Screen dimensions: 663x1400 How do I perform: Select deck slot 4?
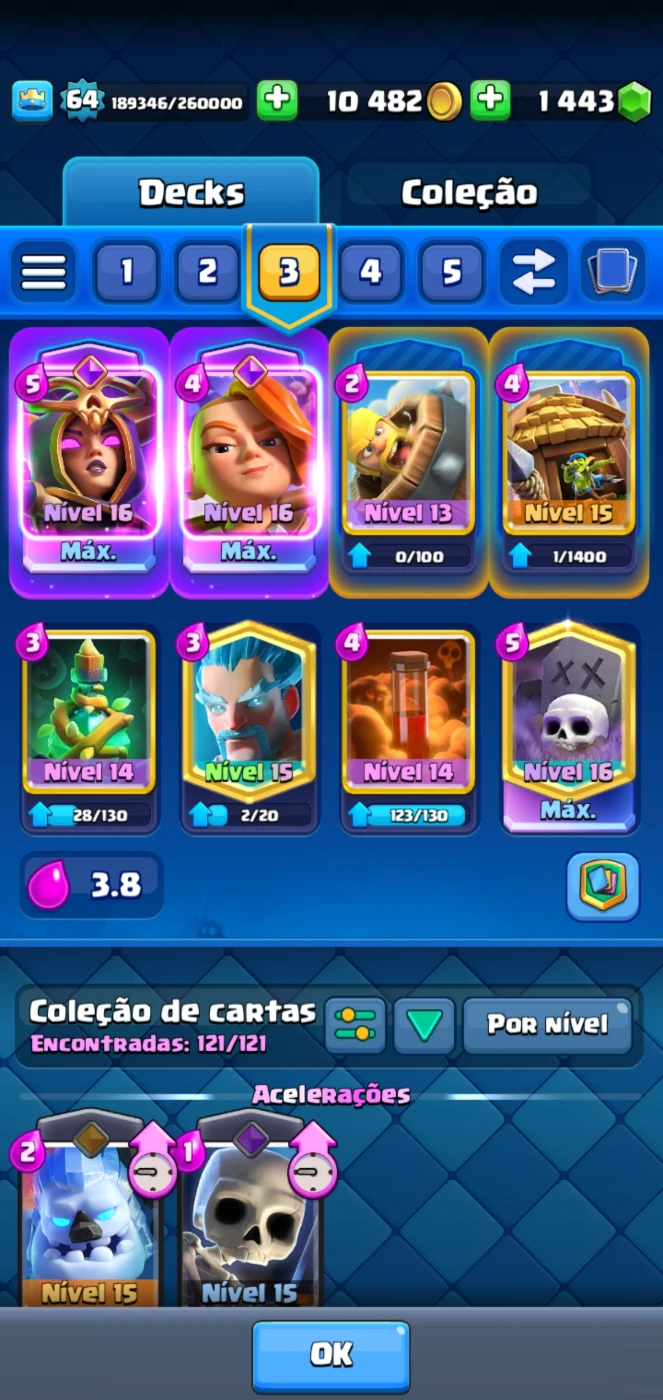371,272
